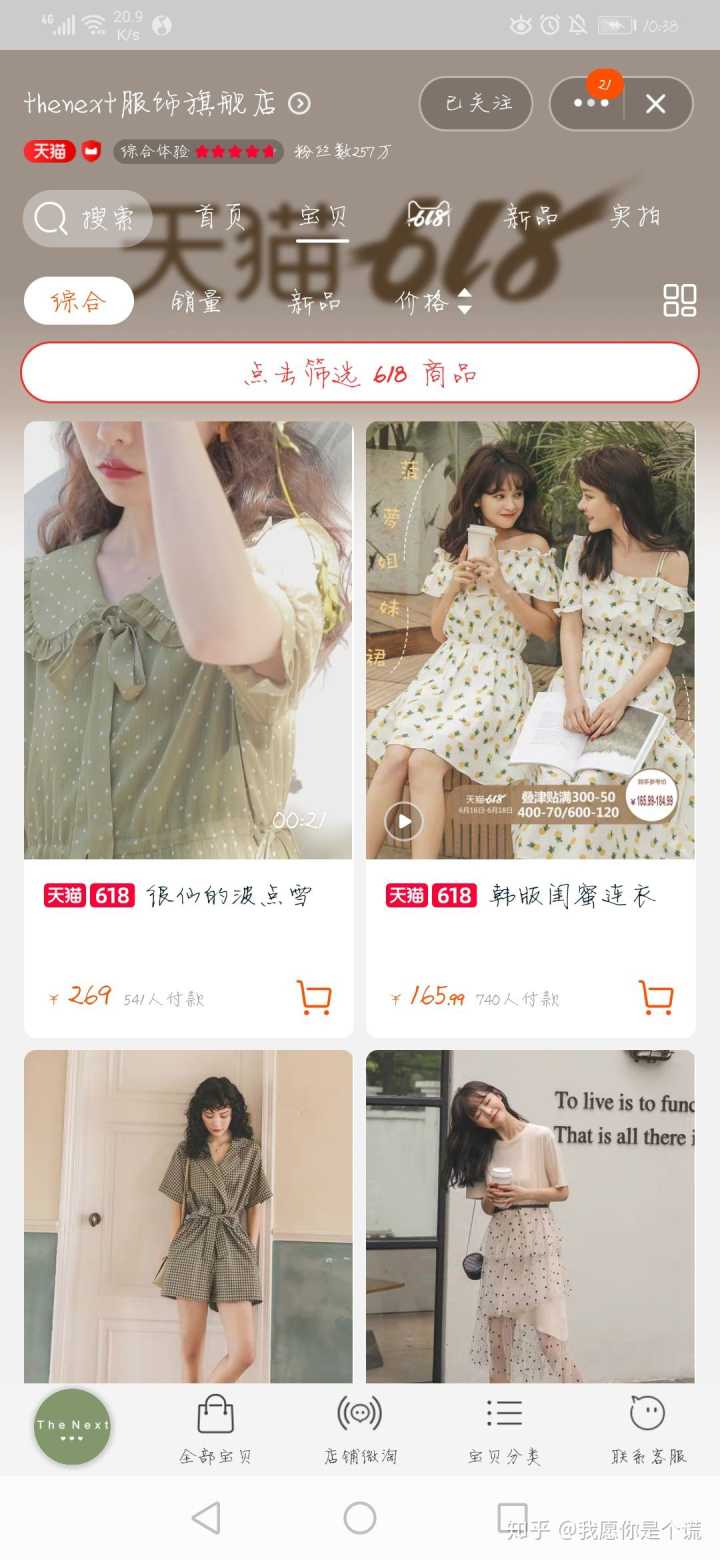The image size is (720, 1560).
Task: Switch to the 首页 tab
Action: (220, 217)
